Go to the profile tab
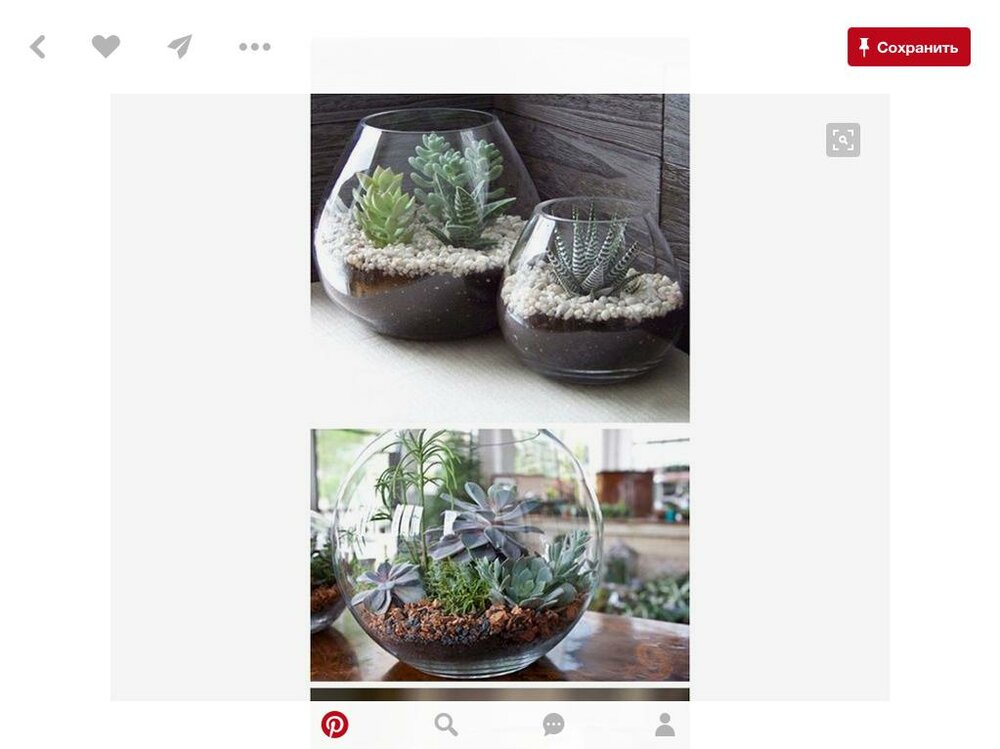 (x=664, y=724)
